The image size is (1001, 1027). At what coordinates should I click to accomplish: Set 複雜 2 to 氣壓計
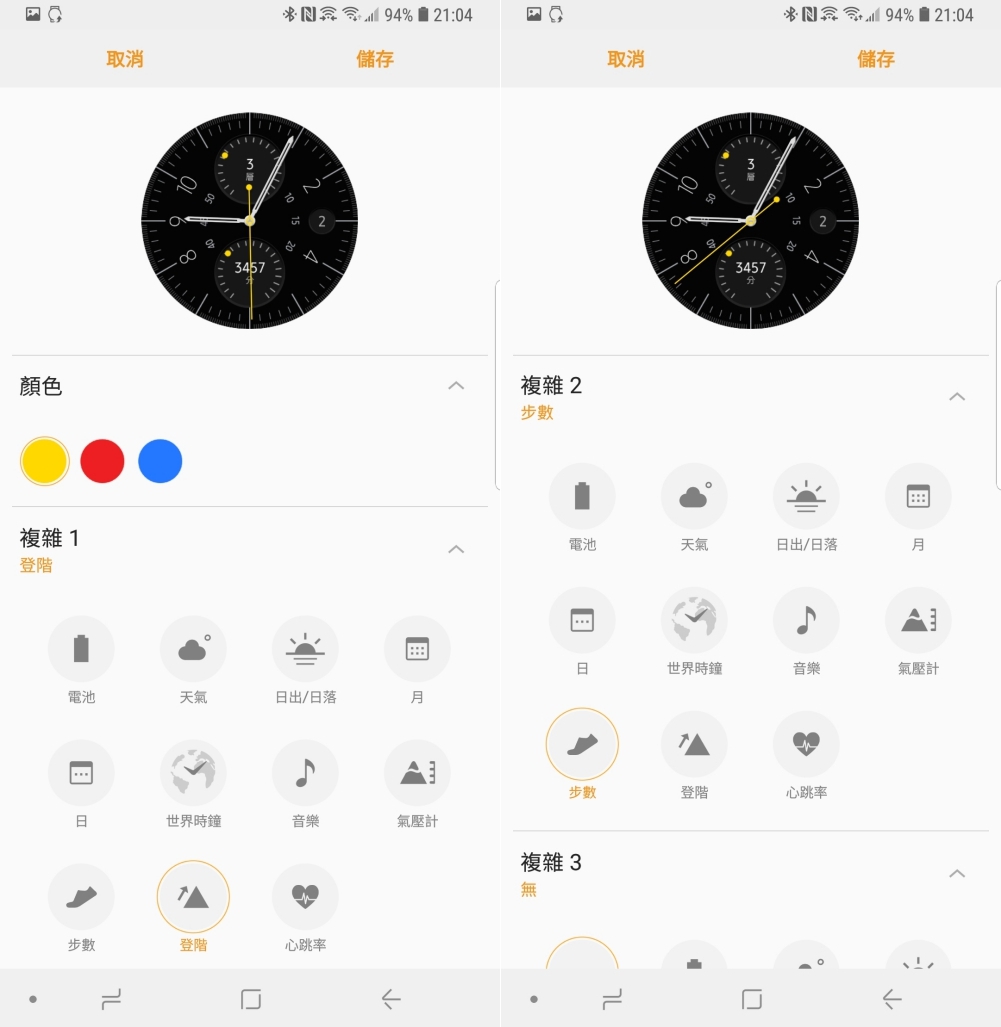pyautogui.click(x=918, y=620)
